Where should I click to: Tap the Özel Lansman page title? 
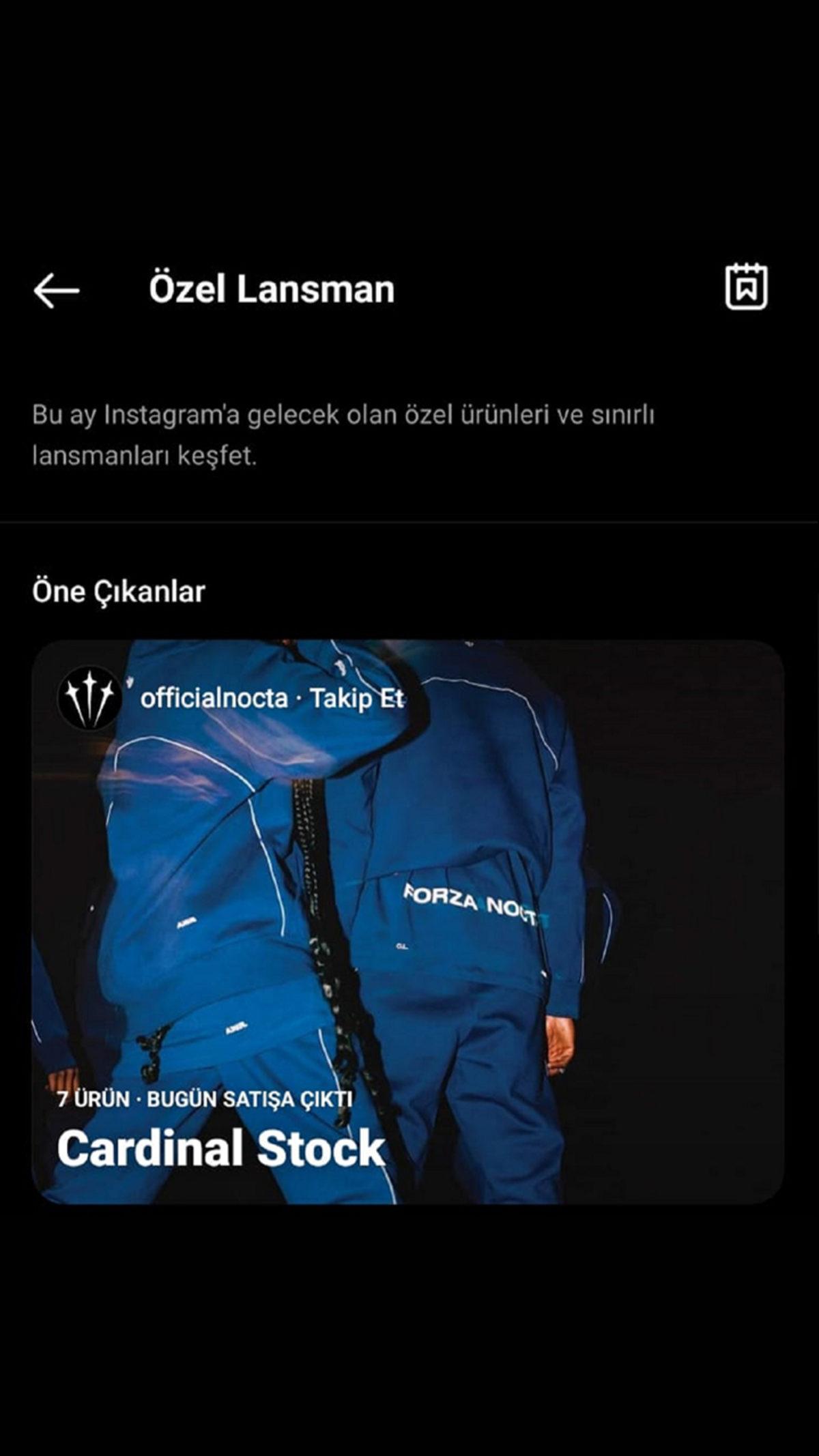[272, 289]
